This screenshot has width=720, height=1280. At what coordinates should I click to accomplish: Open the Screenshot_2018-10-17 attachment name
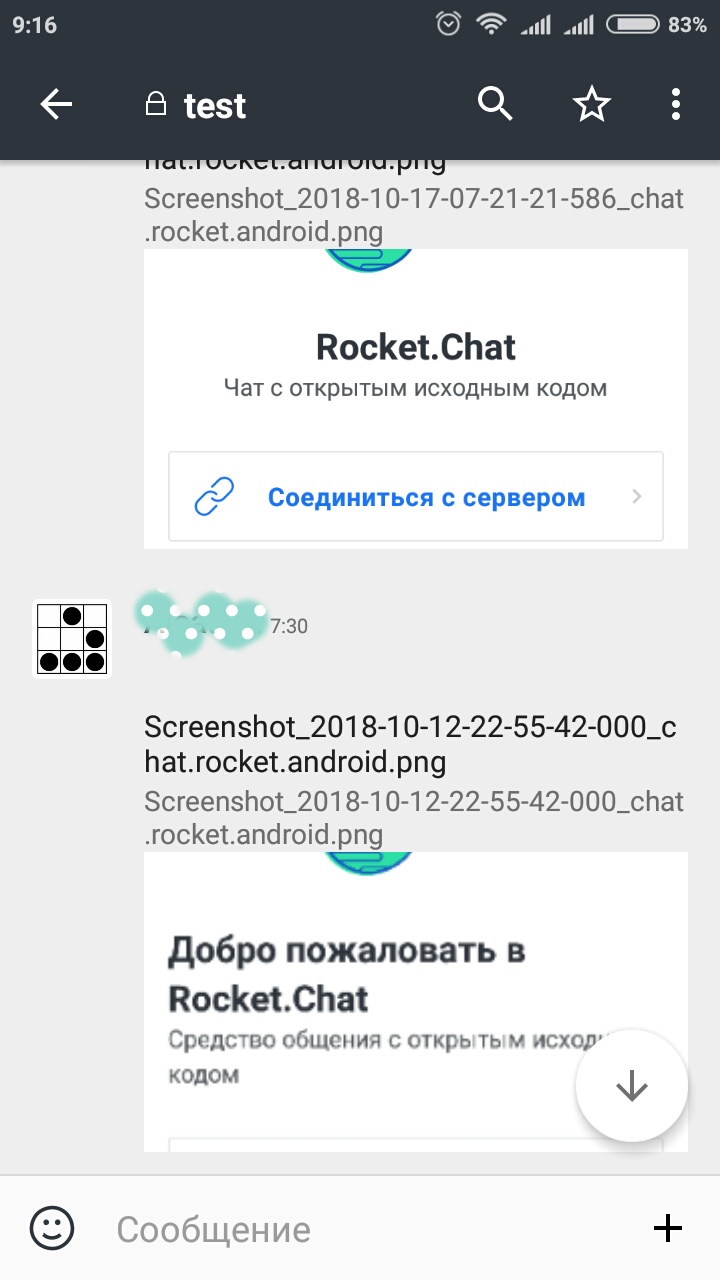point(414,215)
